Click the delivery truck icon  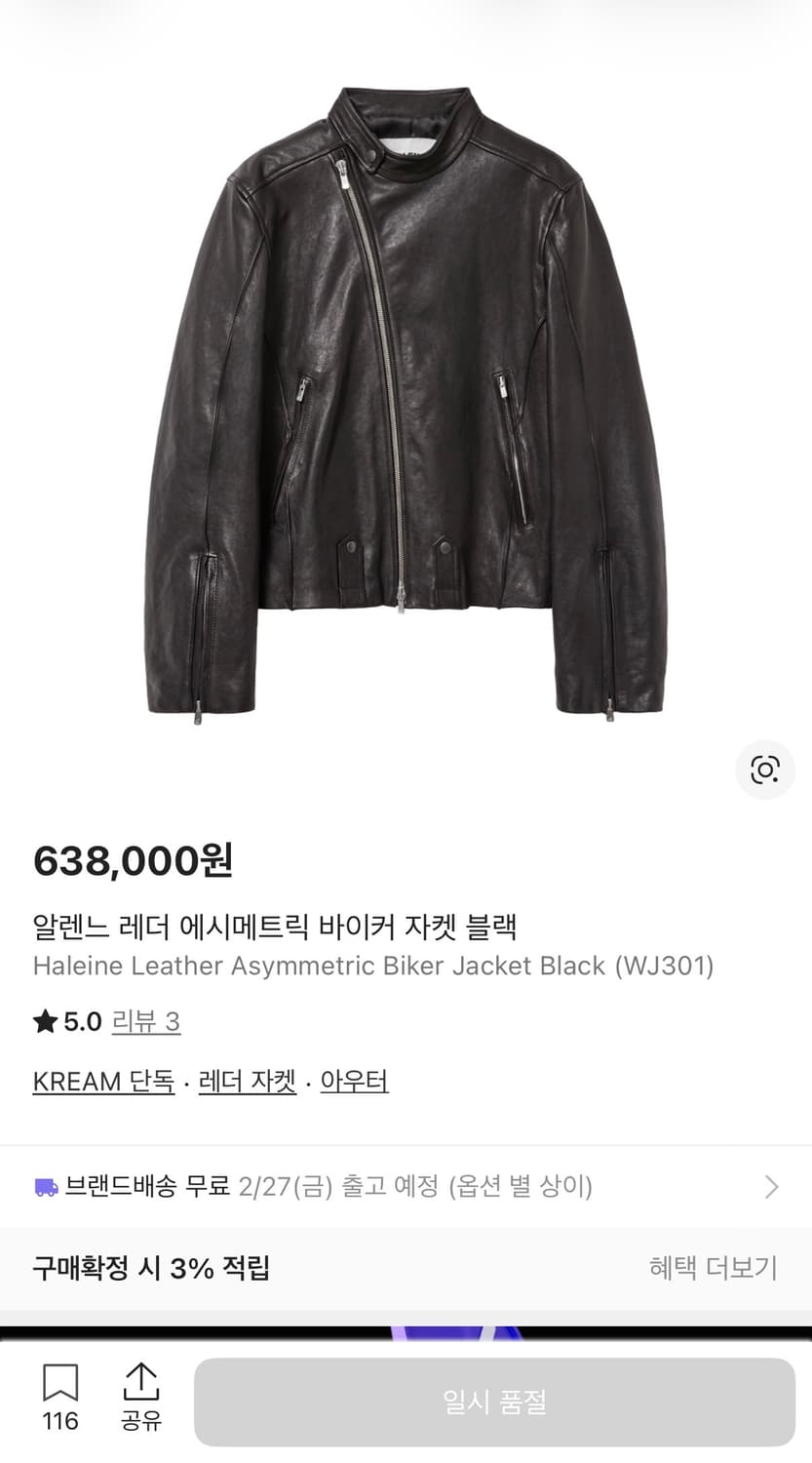(x=46, y=1186)
